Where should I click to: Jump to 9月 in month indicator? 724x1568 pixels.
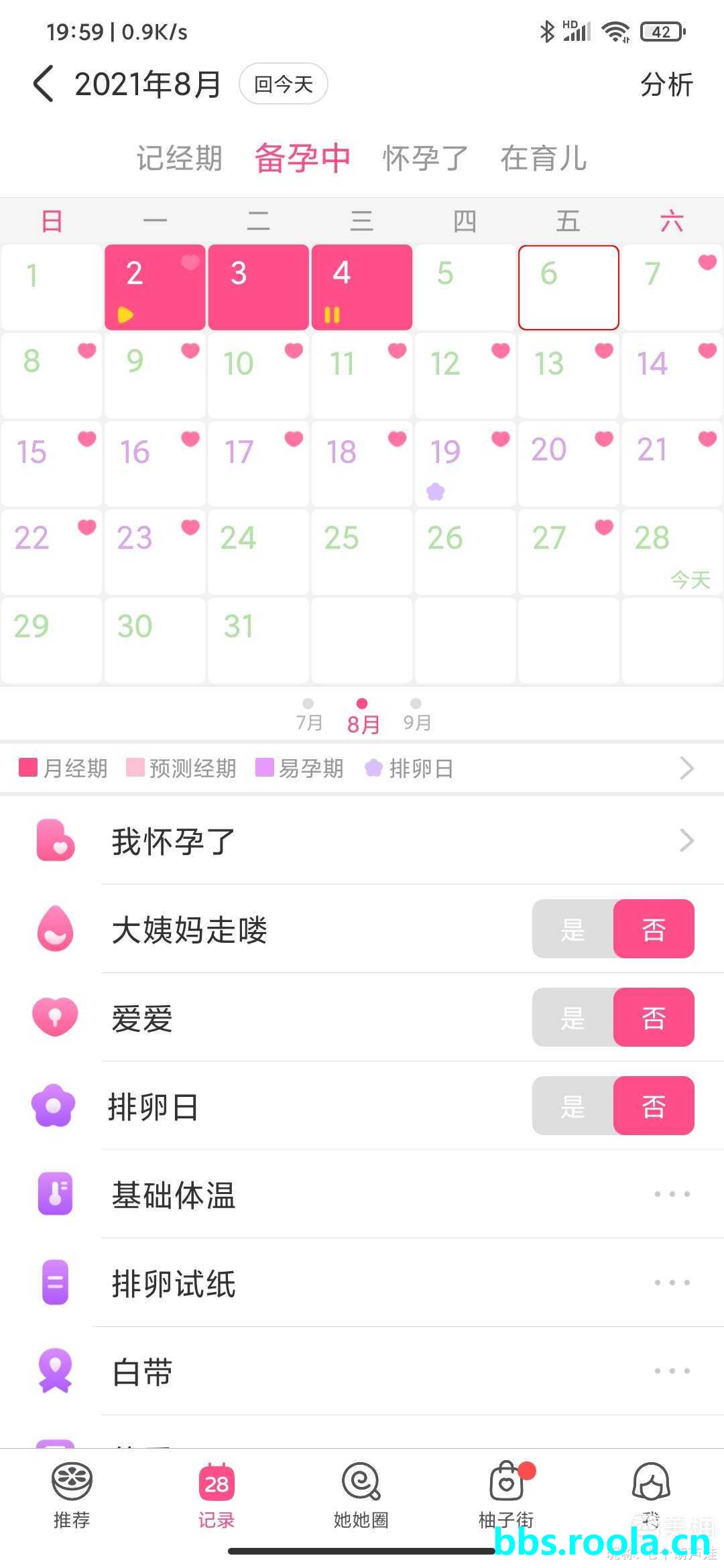[x=416, y=715]
